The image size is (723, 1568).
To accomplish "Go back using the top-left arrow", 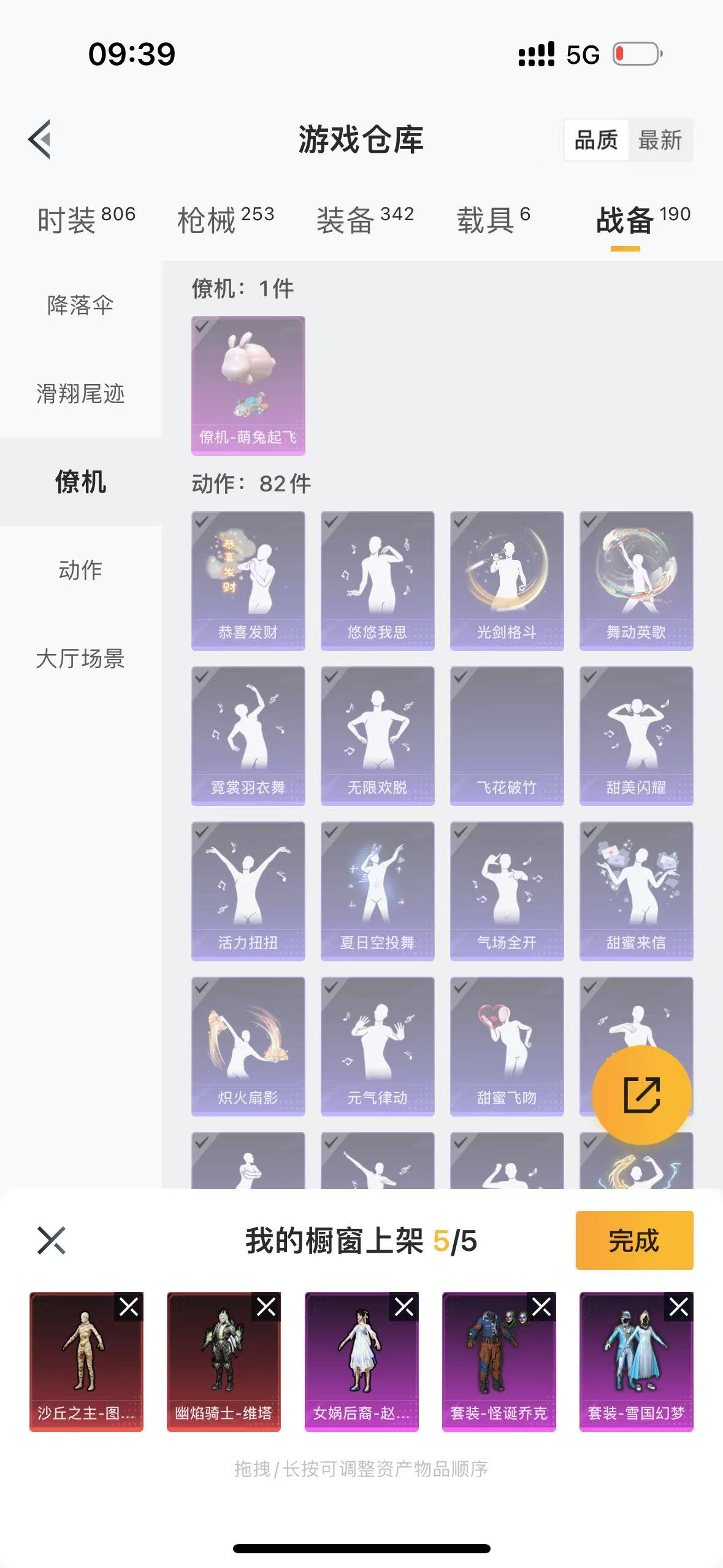I will [39, 139].
